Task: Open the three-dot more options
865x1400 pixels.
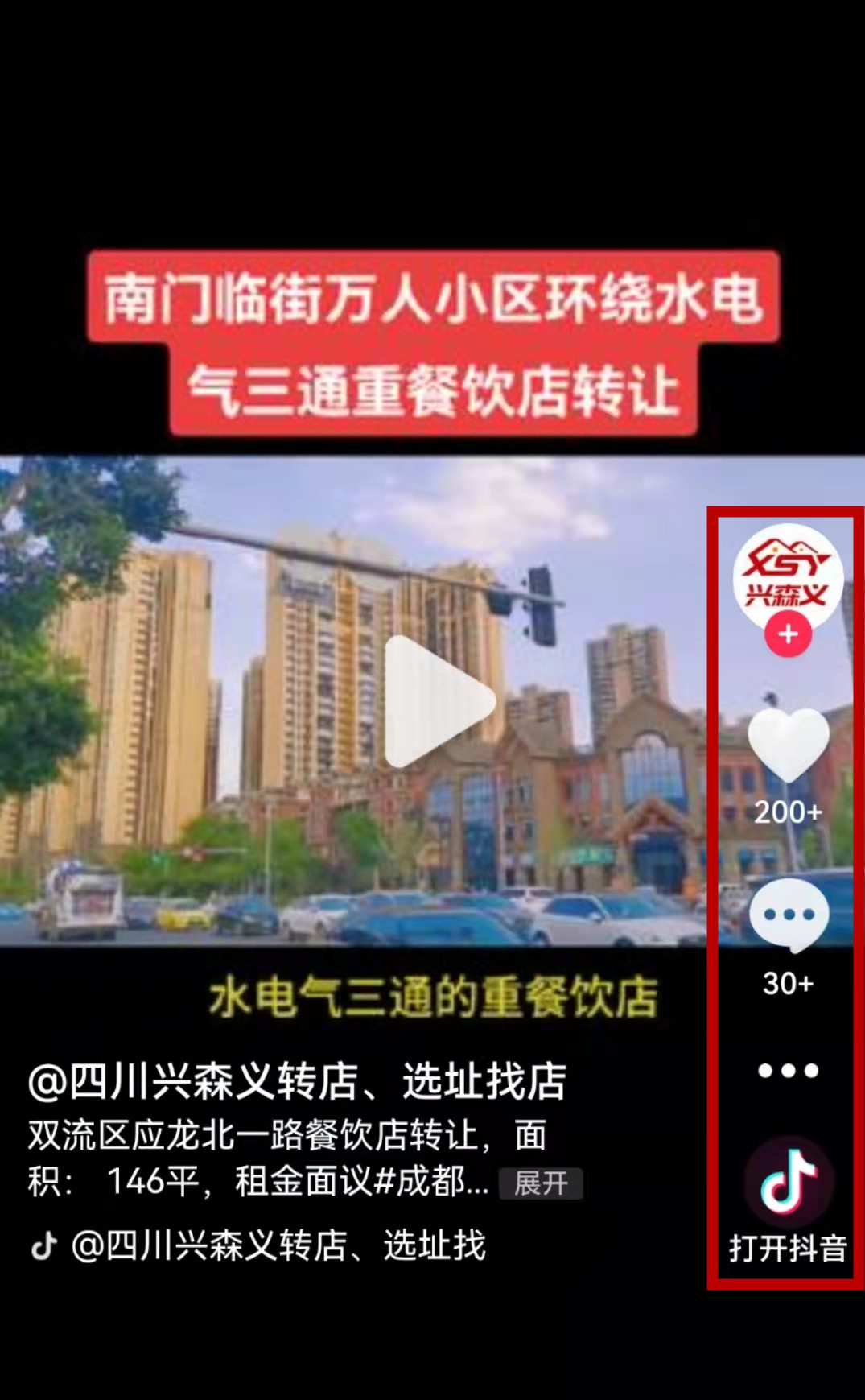Action: pos(788,1071)
